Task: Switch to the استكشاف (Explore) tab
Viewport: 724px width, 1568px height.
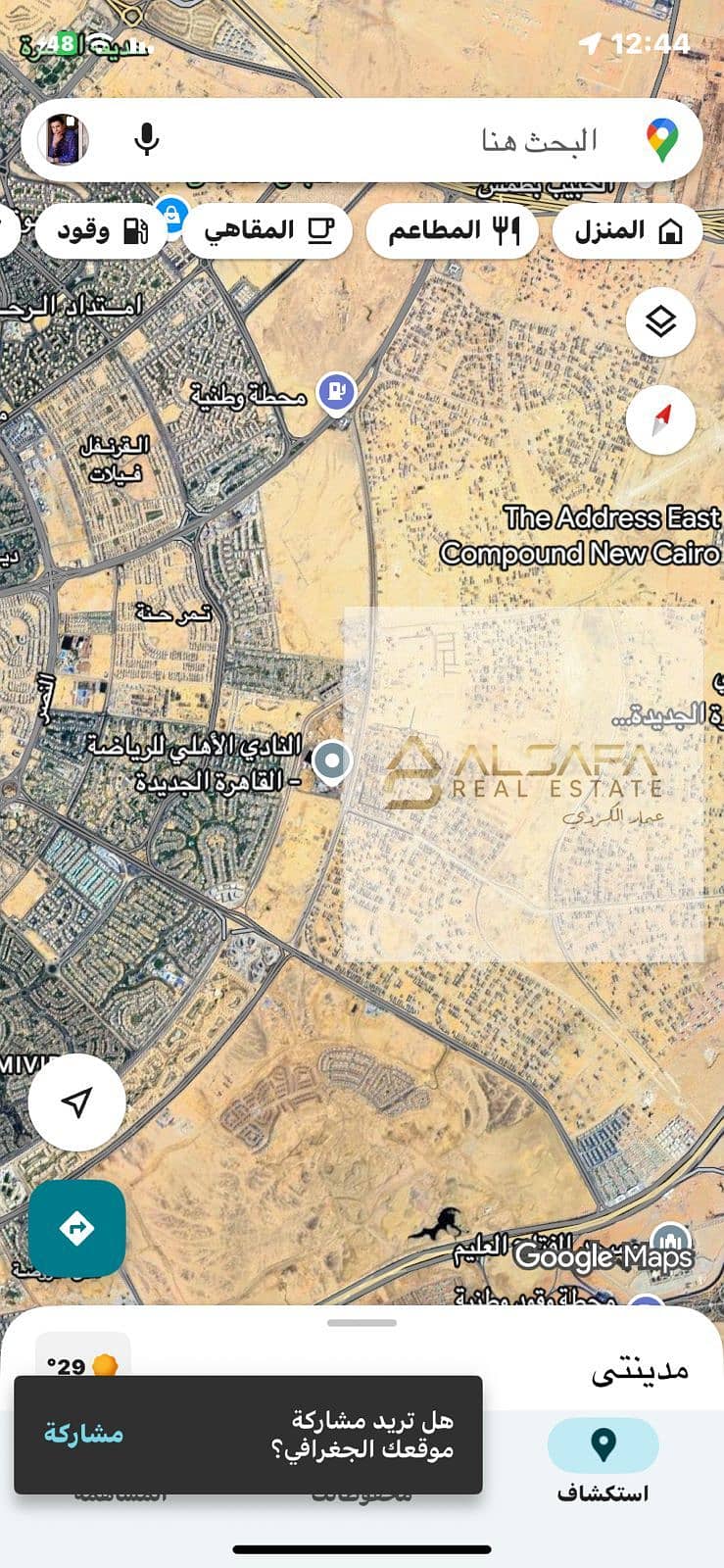Action: pos(603,1460)
